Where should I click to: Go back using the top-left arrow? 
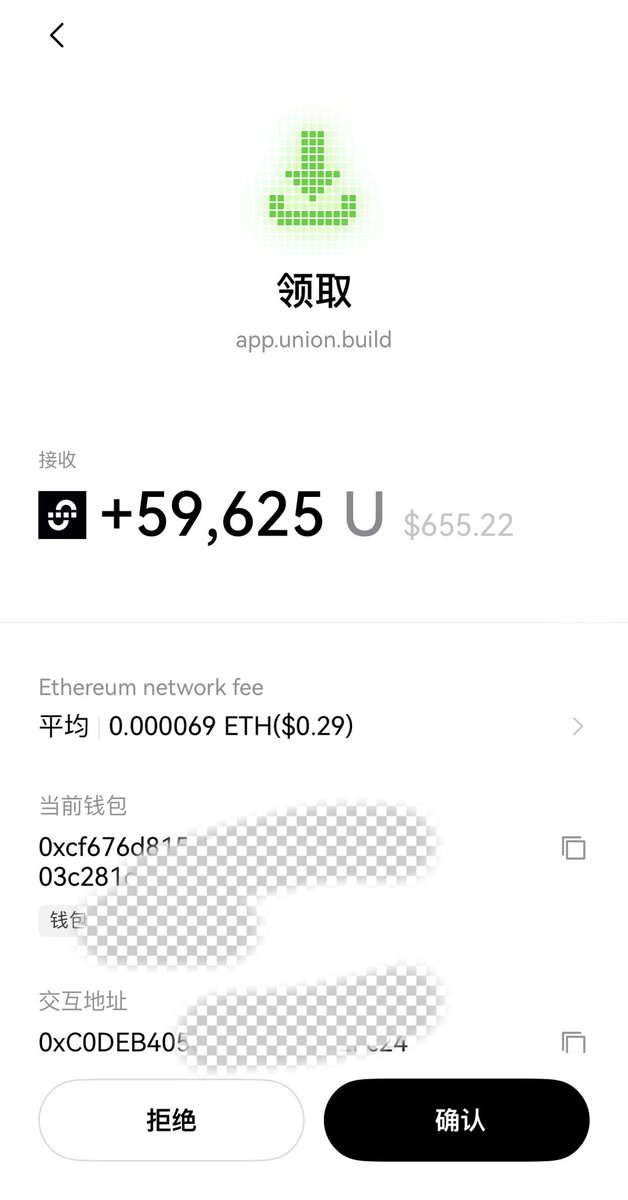pyautogui.click(x=57, y=35)
